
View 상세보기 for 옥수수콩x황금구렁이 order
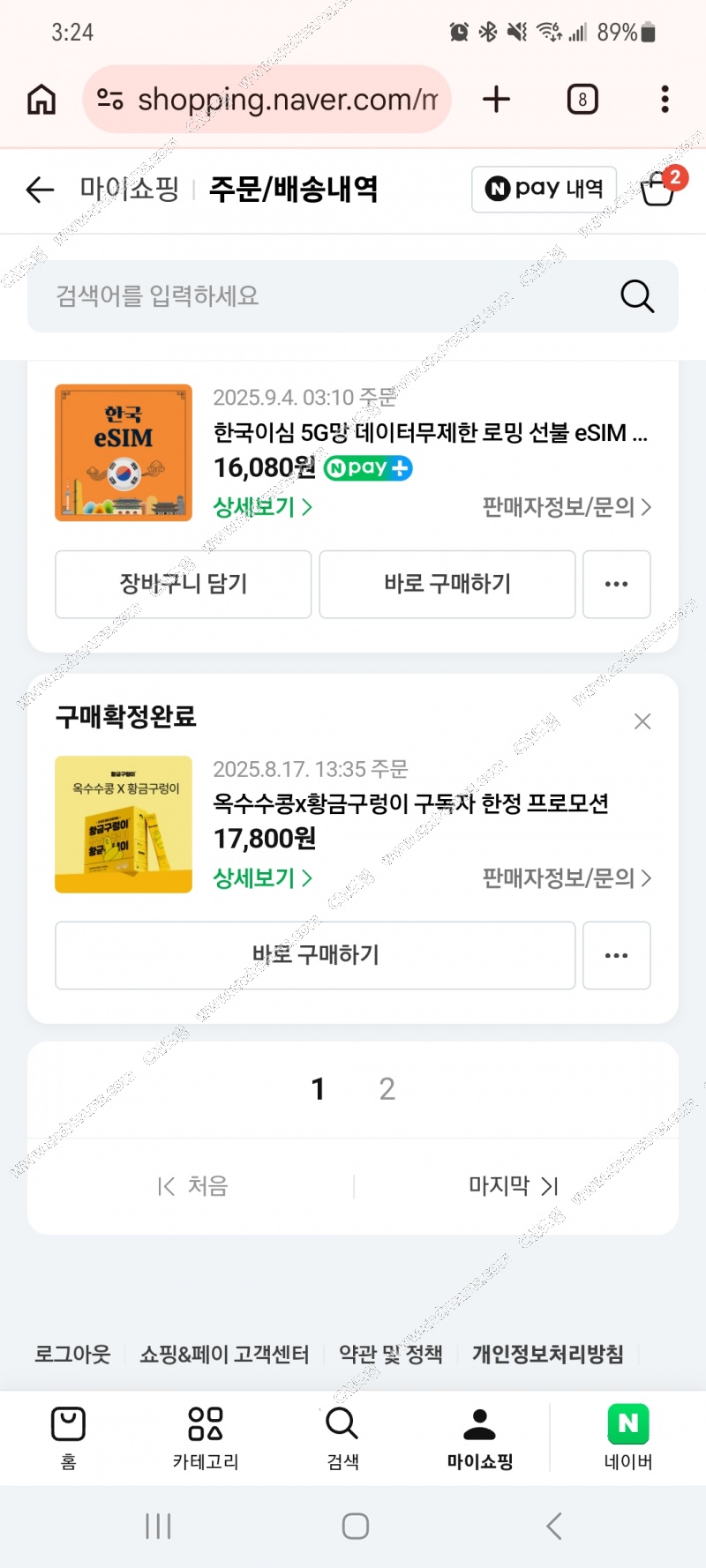[262, 878]
